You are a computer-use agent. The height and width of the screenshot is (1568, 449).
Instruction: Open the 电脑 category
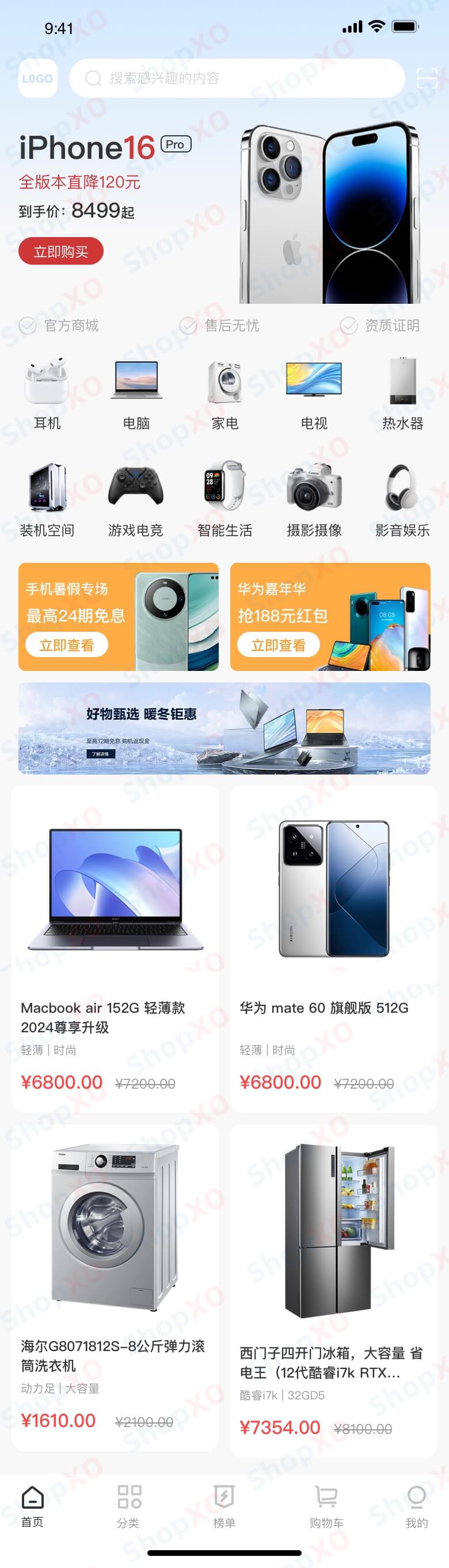136,393
